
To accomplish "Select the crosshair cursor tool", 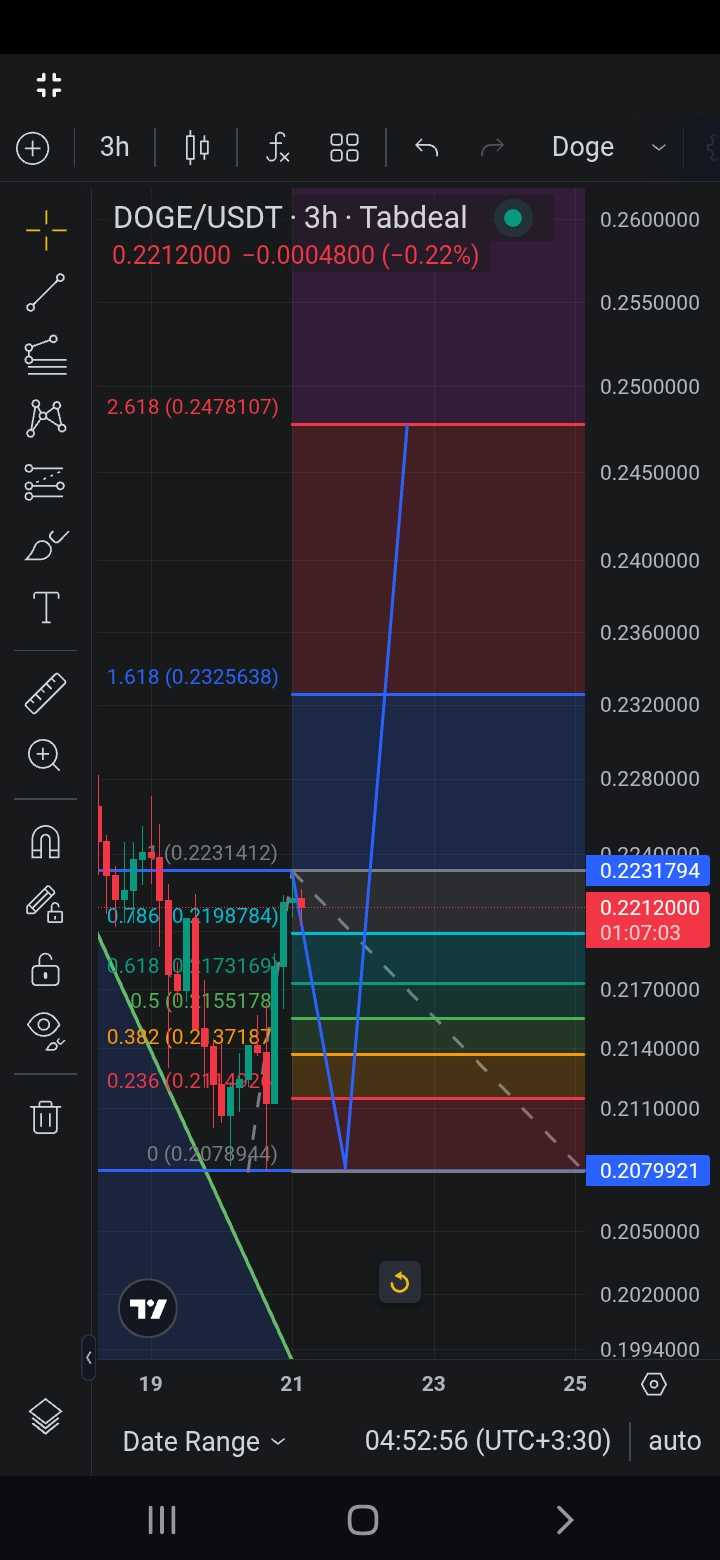I will point(46,231).
